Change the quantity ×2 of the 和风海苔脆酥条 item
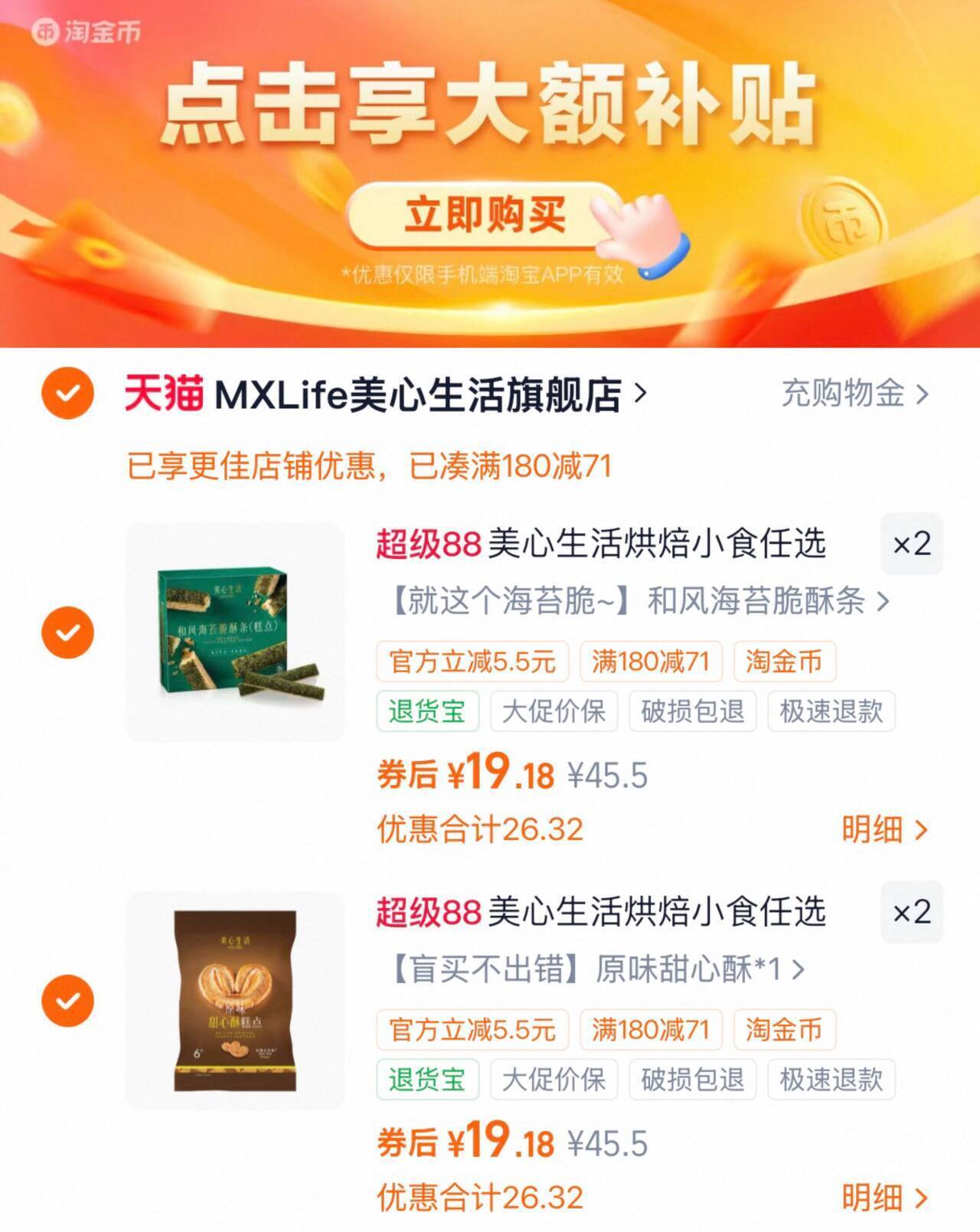Viewport: 980px width, 1232px height. click(x=911, y=544)
